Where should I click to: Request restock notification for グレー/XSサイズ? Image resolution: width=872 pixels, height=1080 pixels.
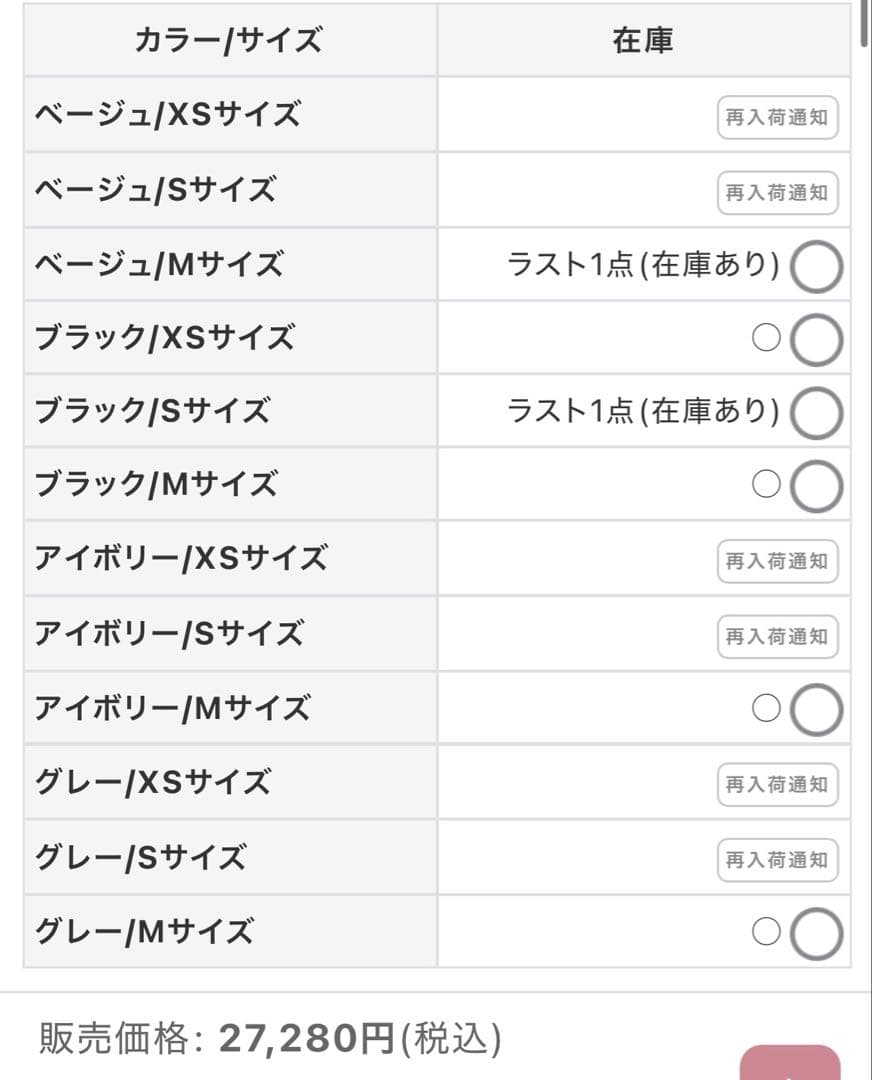pos(778,785)
